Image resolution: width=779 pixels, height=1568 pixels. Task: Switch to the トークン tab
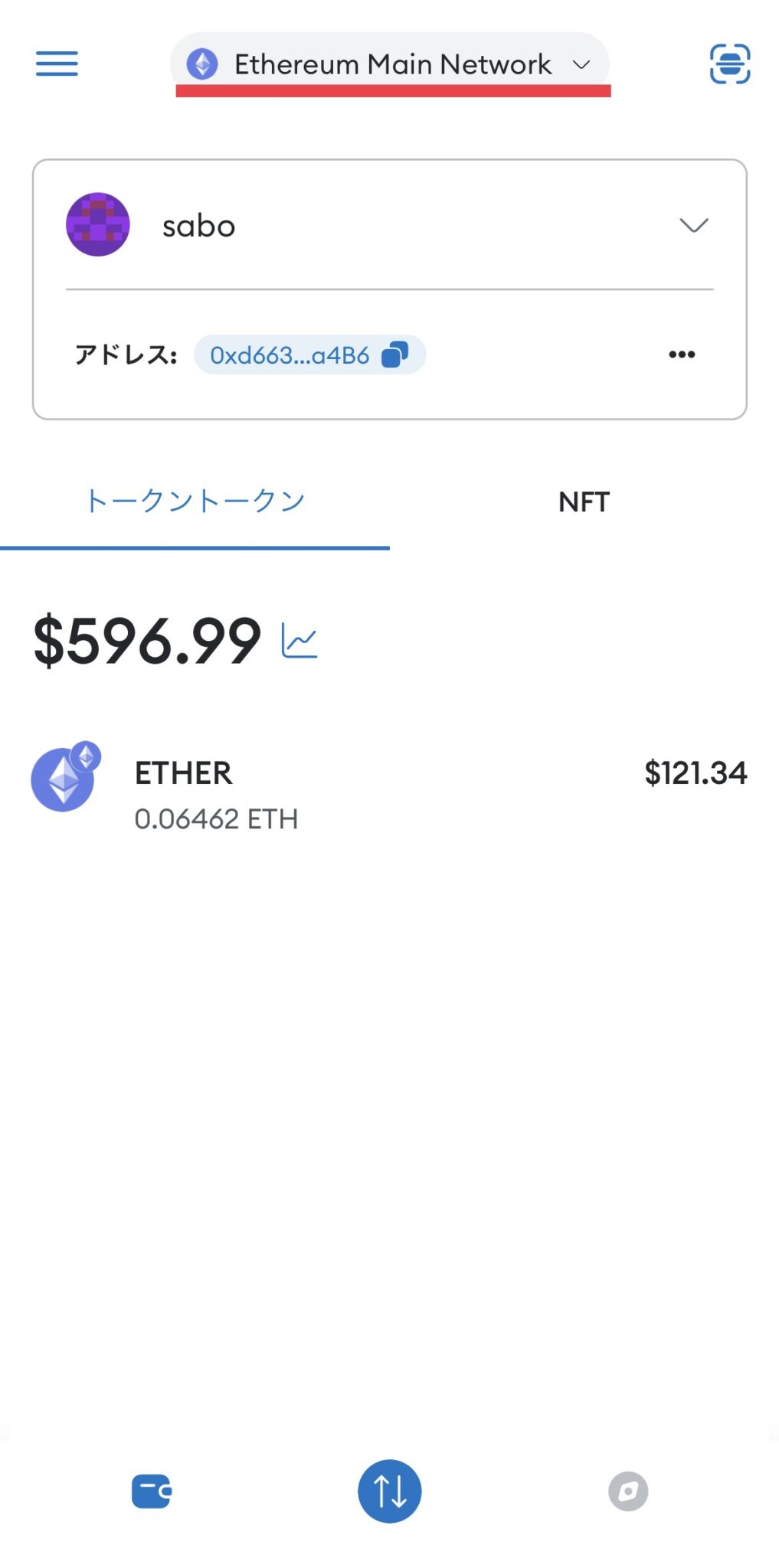195,501
